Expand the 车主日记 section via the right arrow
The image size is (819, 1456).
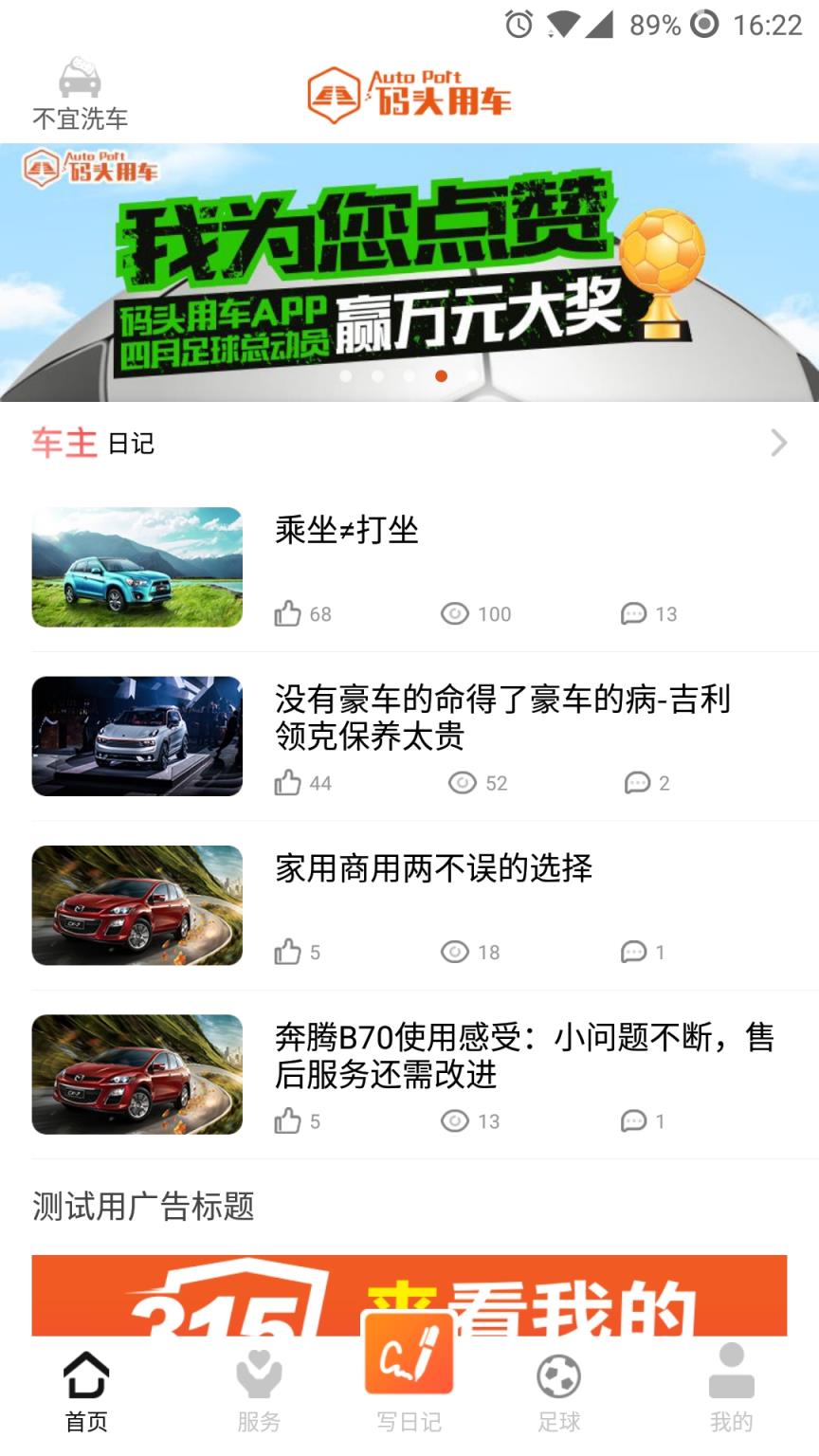(x=779, y=443)
